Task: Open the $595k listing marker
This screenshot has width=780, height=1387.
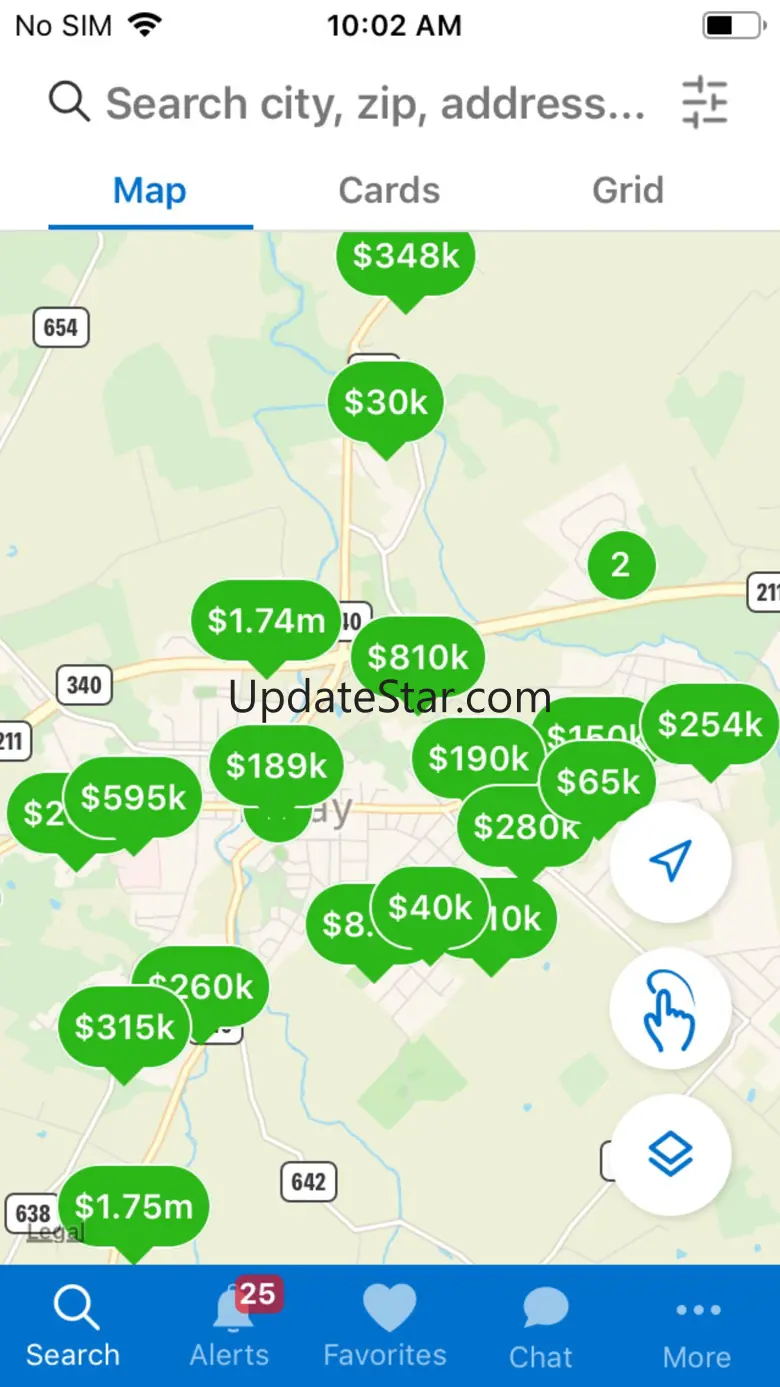Action: [x=134, y=797]
